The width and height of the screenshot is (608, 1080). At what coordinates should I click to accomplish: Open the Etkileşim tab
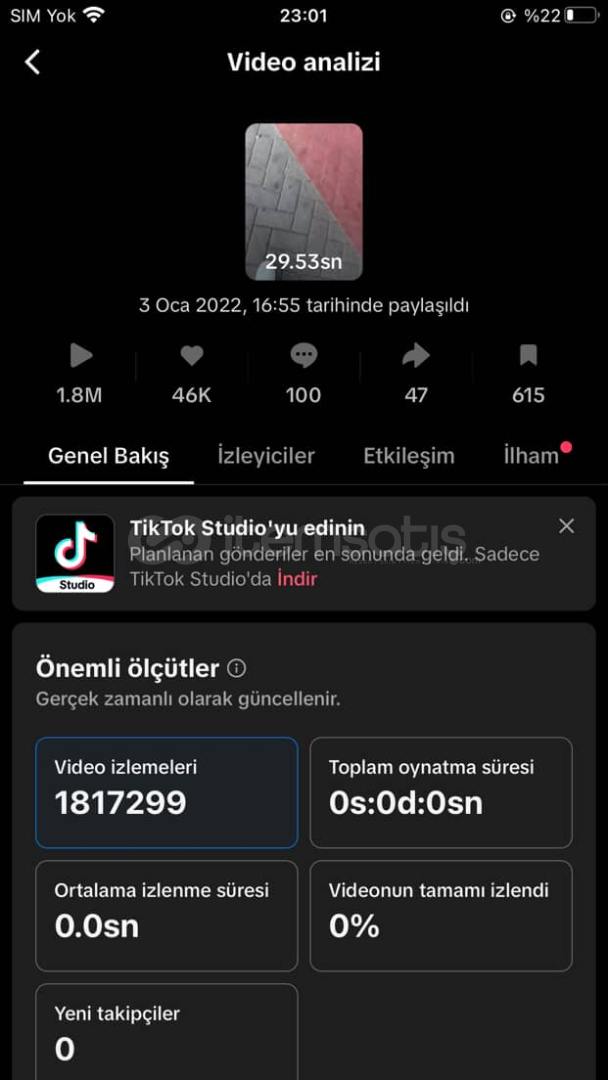408,456
